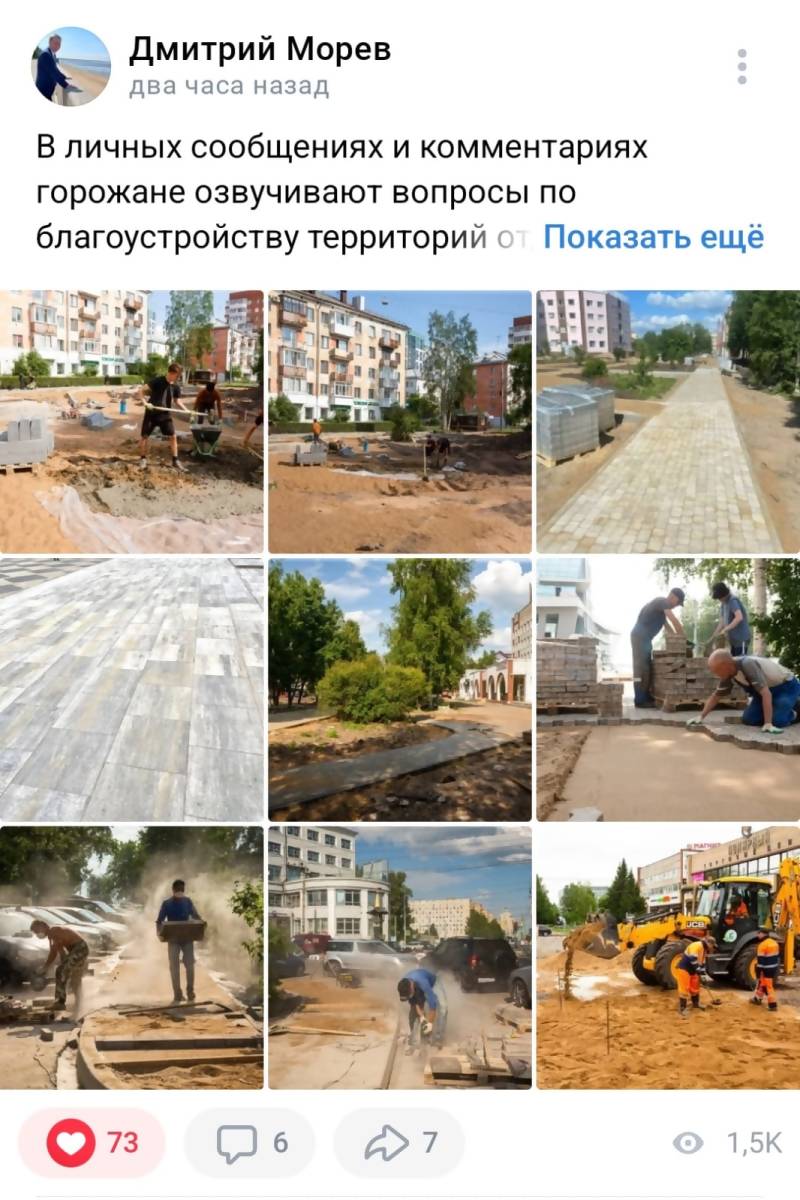Like the post with 73 likes

tap(92, 1142)
